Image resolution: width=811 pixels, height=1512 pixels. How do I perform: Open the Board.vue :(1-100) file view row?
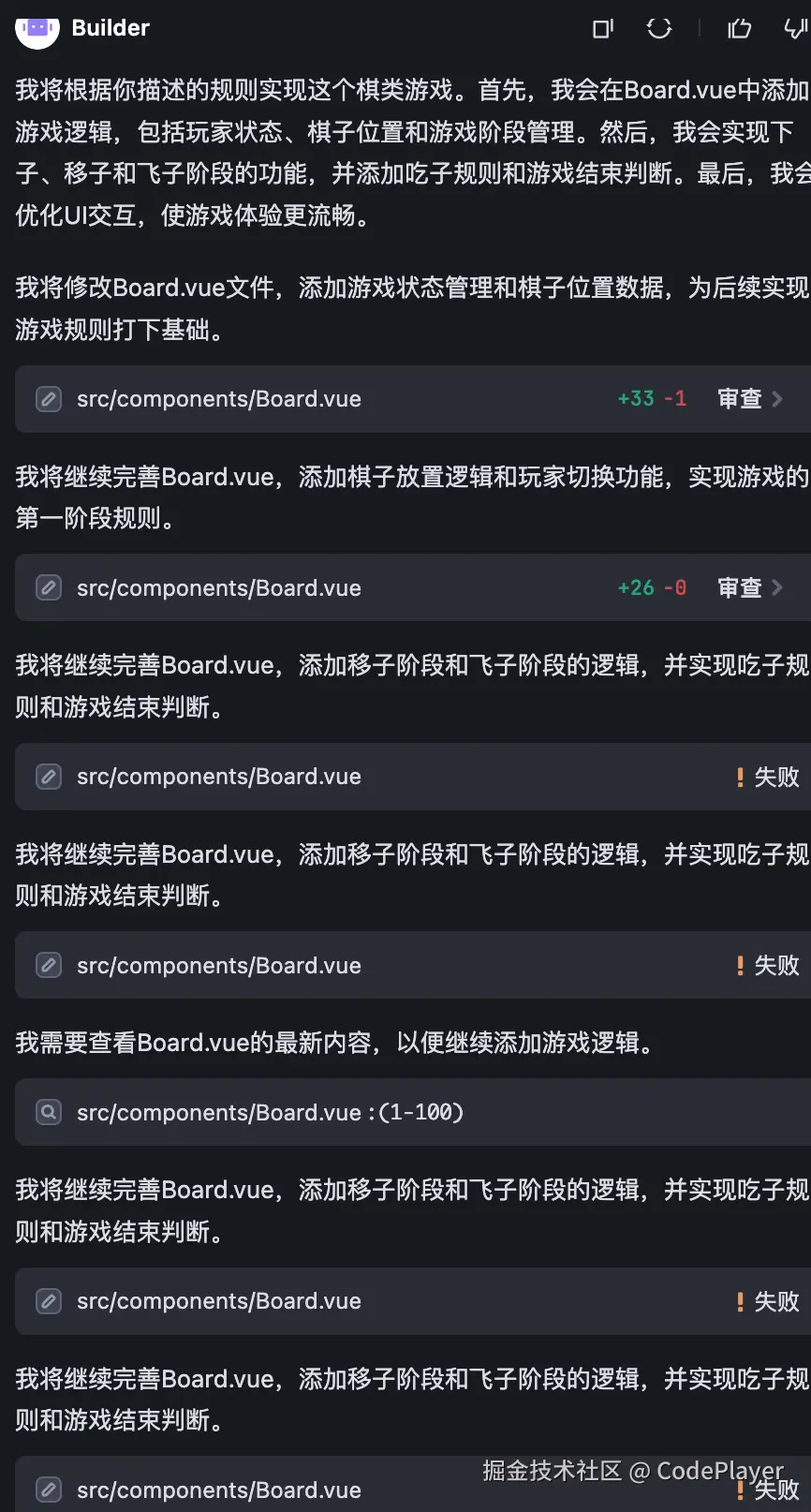tap(270, 1113)
